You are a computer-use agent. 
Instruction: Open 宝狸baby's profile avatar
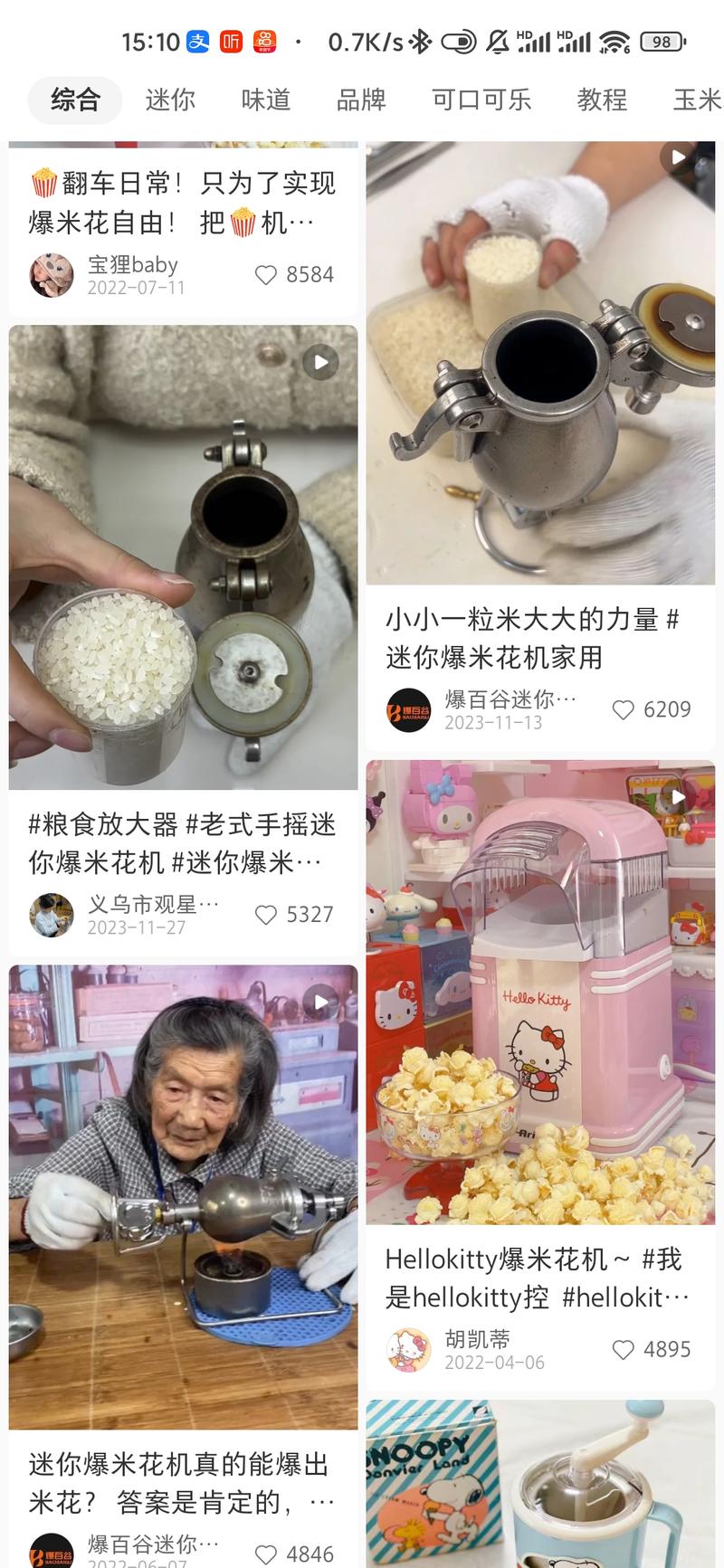(x=52, y=275)
